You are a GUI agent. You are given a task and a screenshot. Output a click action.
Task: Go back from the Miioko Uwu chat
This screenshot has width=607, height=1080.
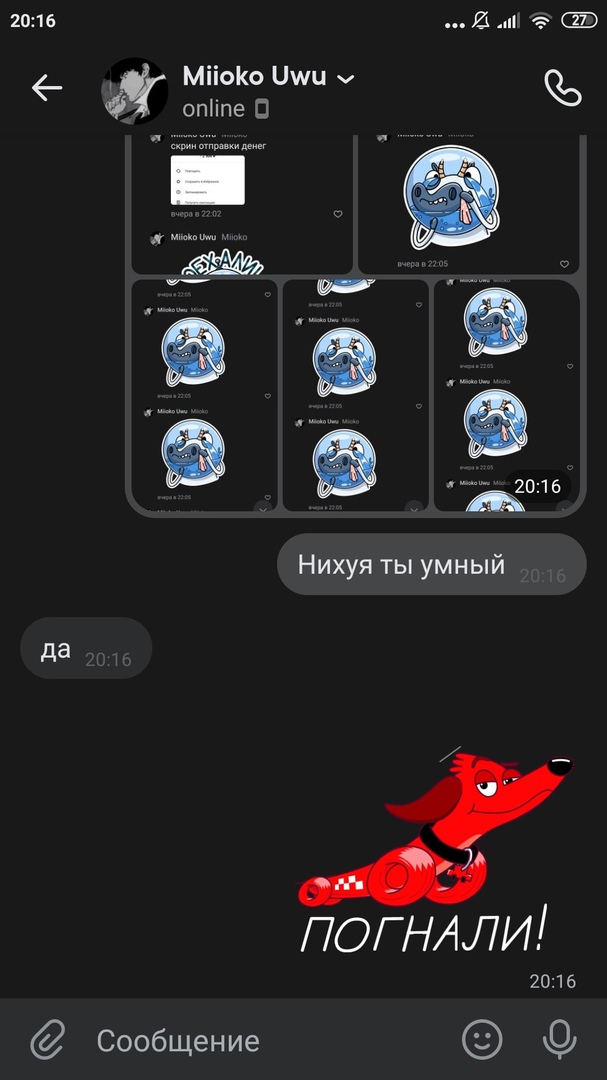[46, 88]
